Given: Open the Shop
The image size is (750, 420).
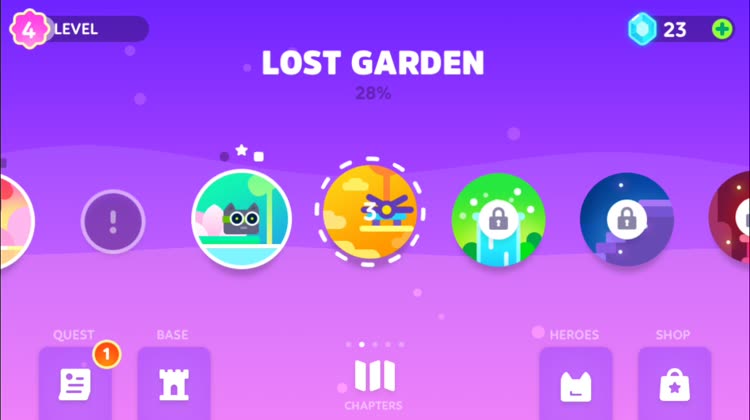Looking at the screenshot, I should pos(674,382).
